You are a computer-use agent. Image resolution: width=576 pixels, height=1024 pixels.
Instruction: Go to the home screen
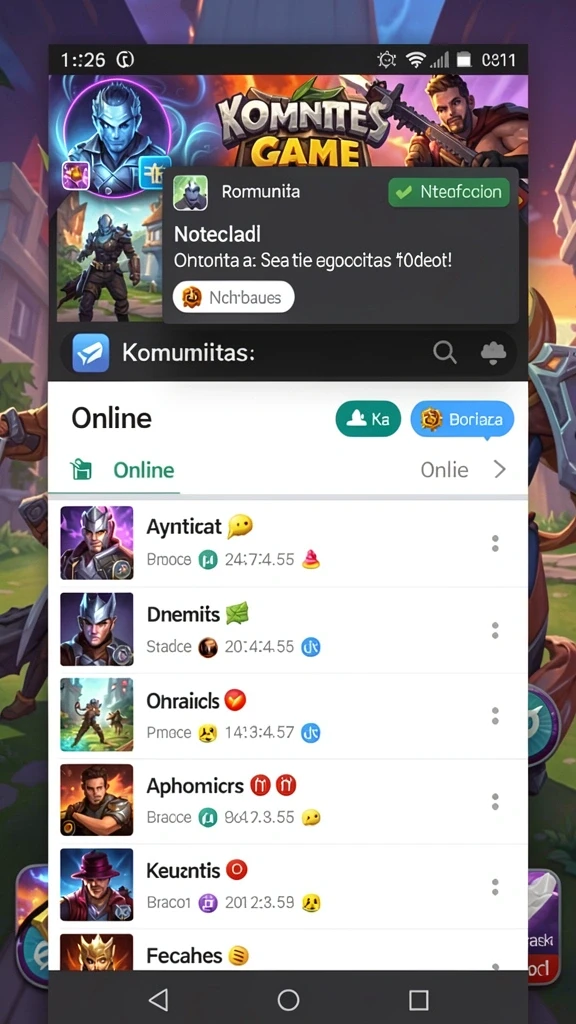pyautogui.click(x=288, y=999)
